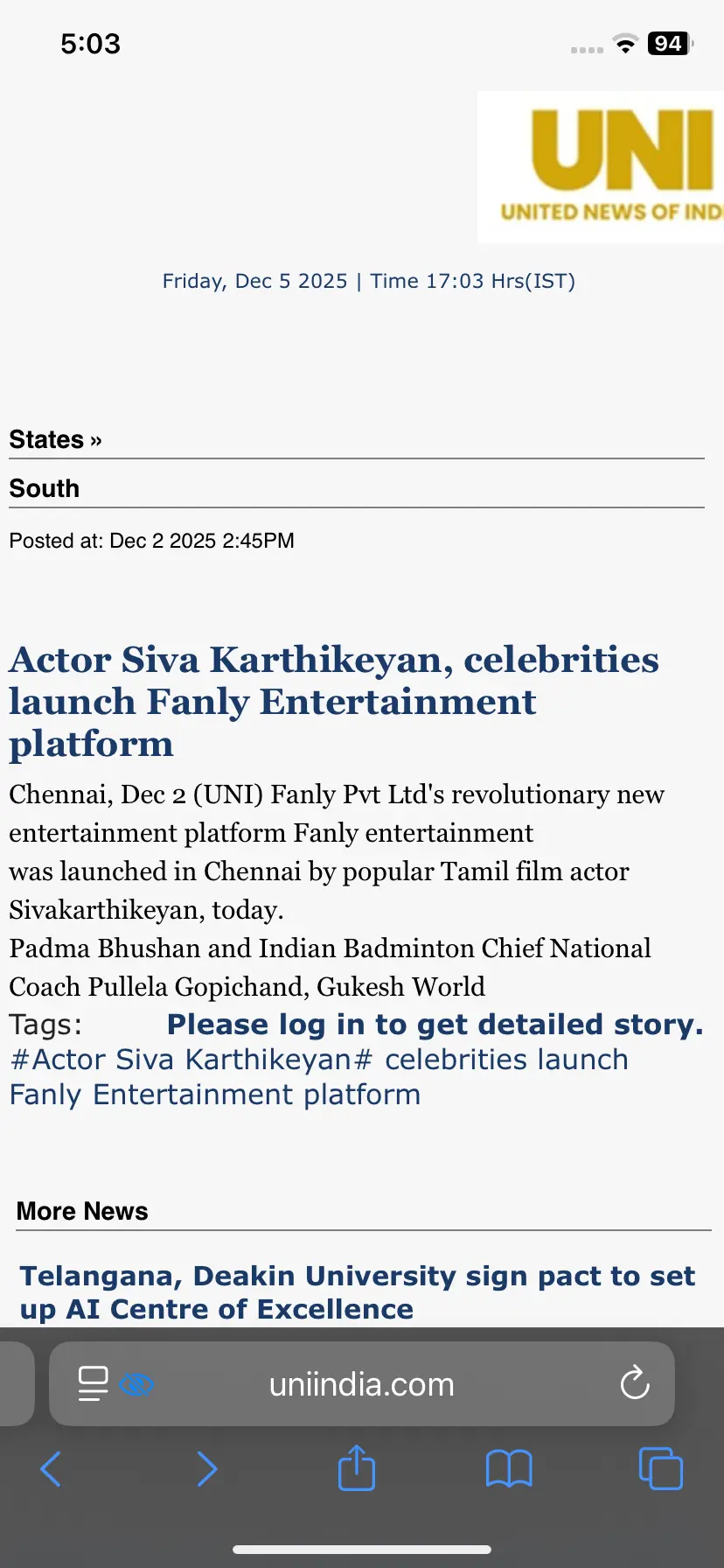This screenshot has height=1568, width=724.
Task: Tap the uniindia.com address bar
Action: (361, 1385)
